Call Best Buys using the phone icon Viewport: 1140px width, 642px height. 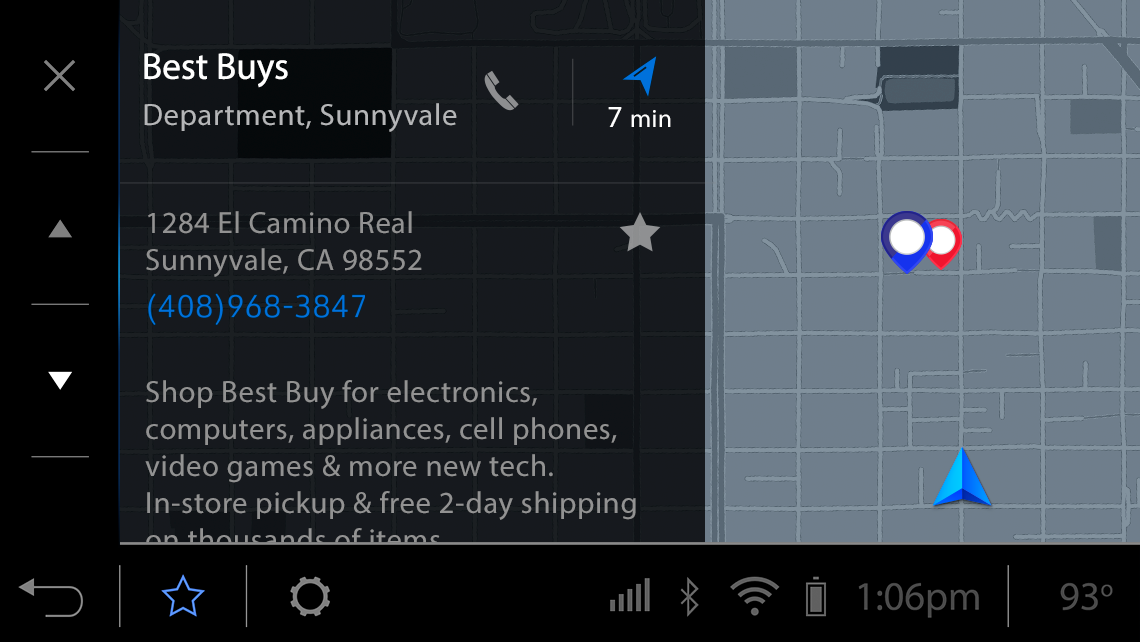point(501,91)
